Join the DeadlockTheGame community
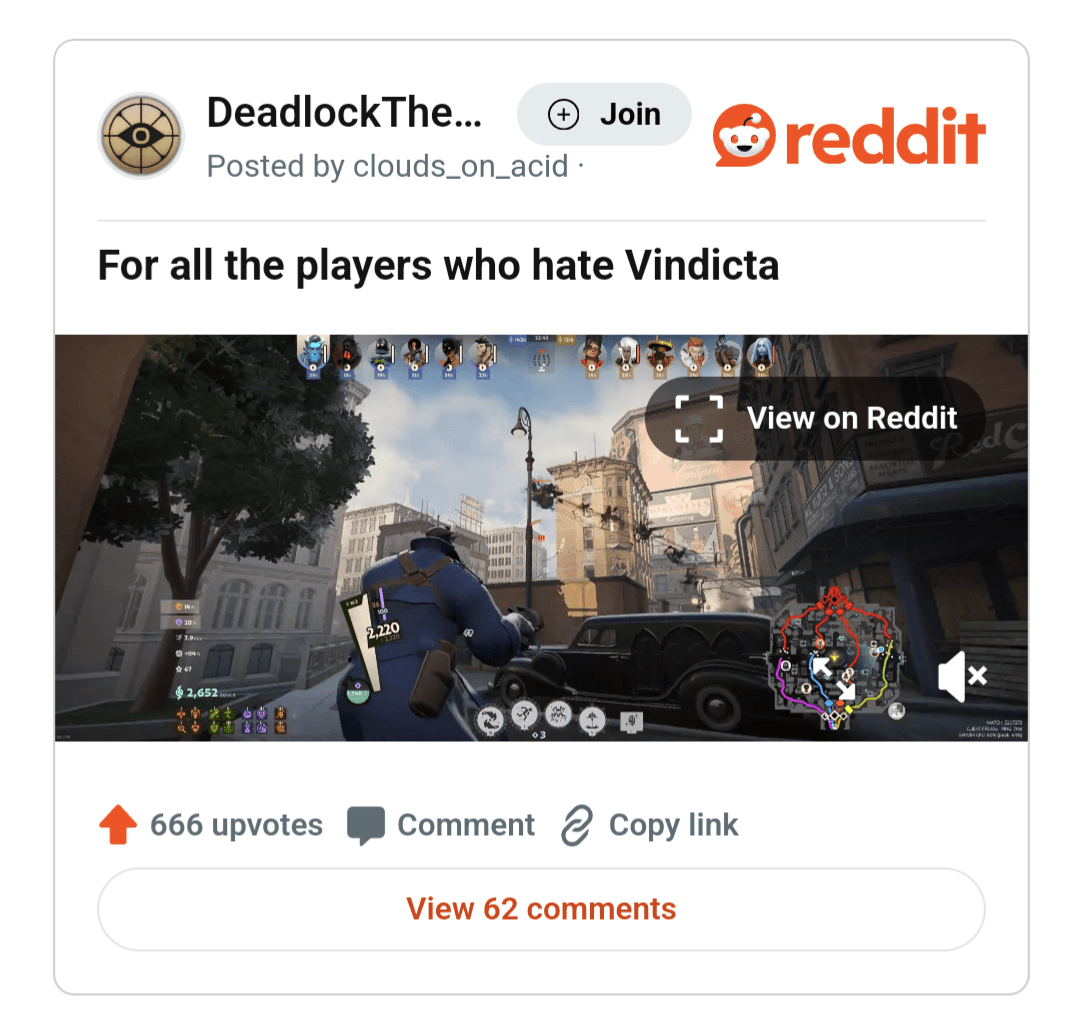 [604, 115]
